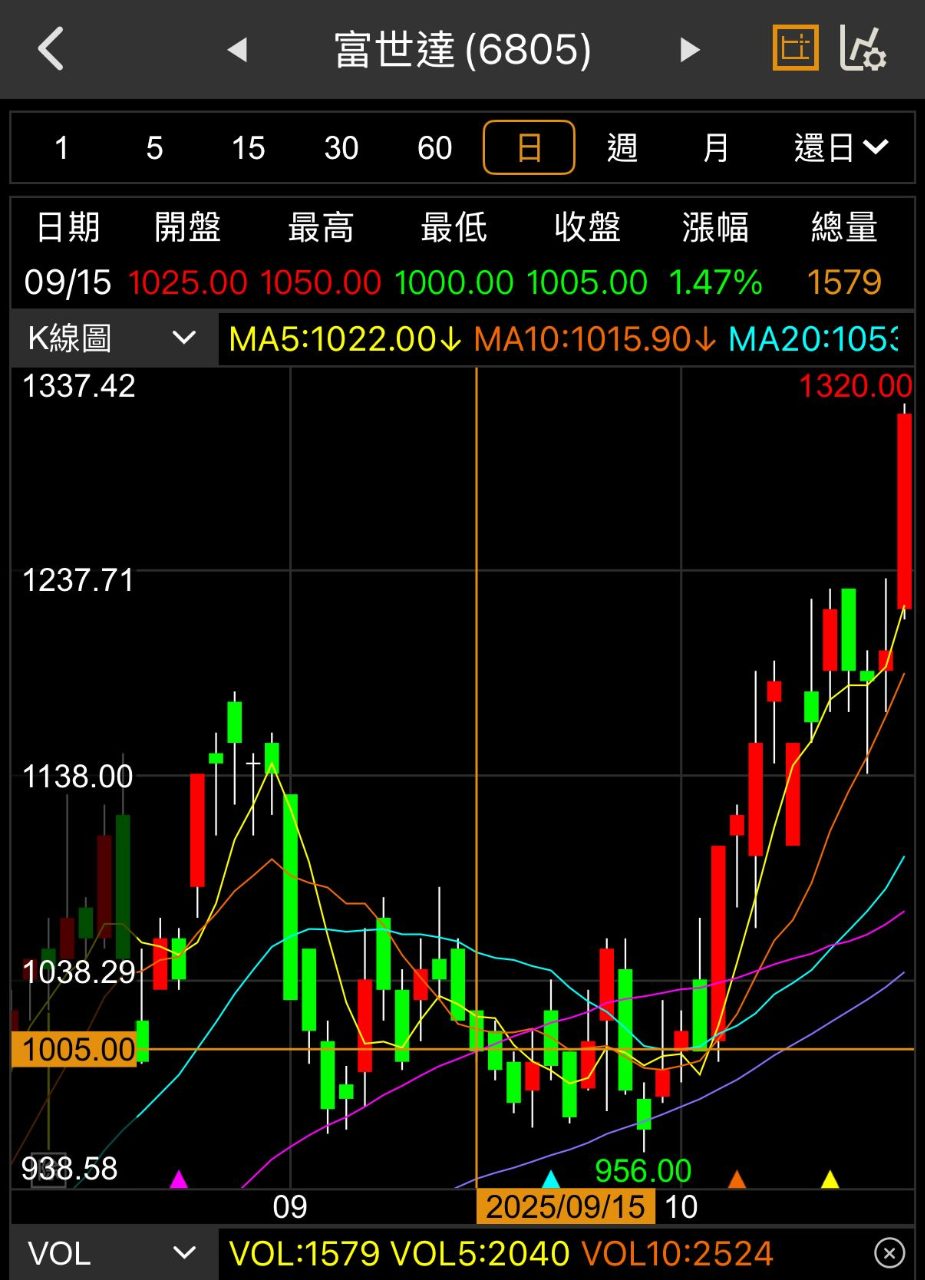The image size is (925, 1280).
Task: Close the VOL indicator panel
Action: click(x=888, y=1252)
